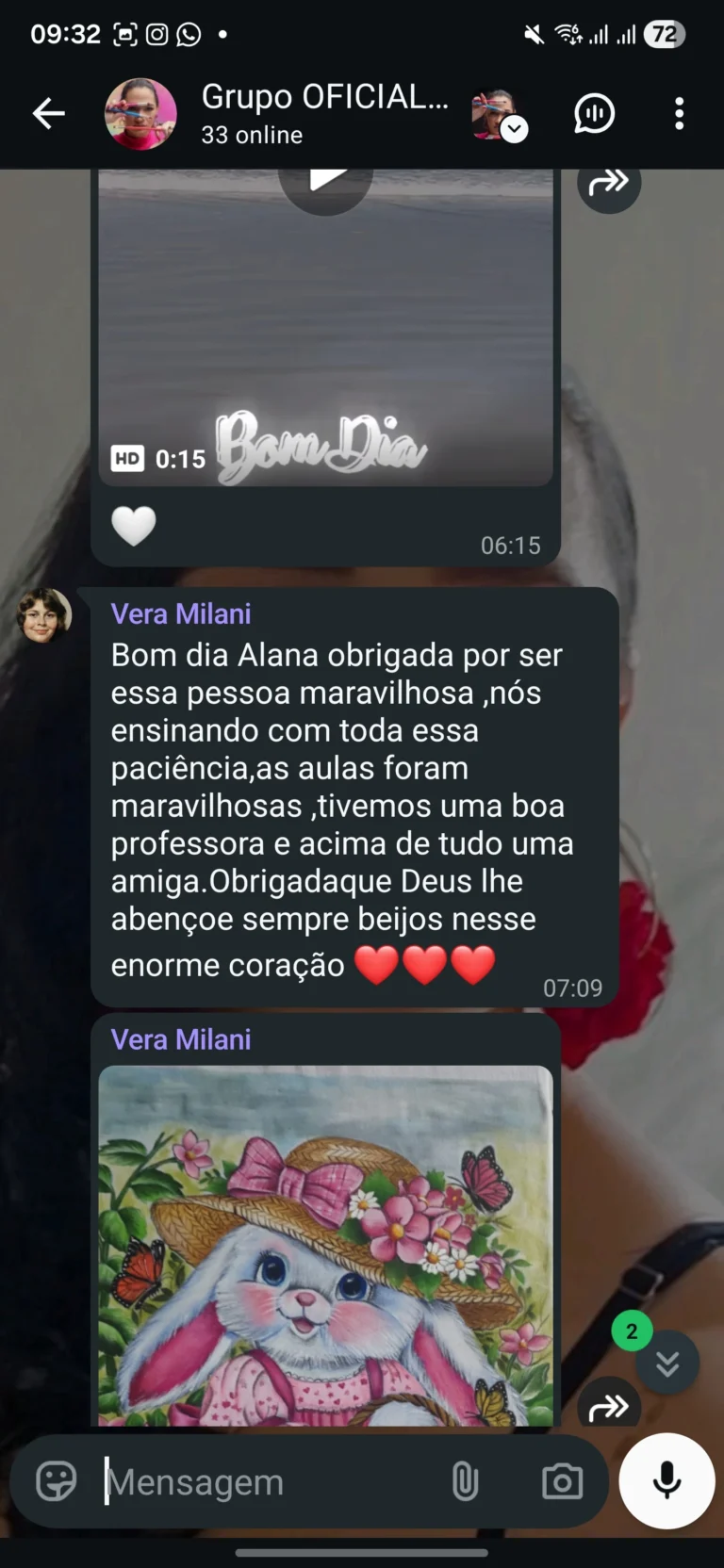Open the emoji and sticker picker
Viewport: 724px width, 1568px height.
click(x=56, y=1481)
